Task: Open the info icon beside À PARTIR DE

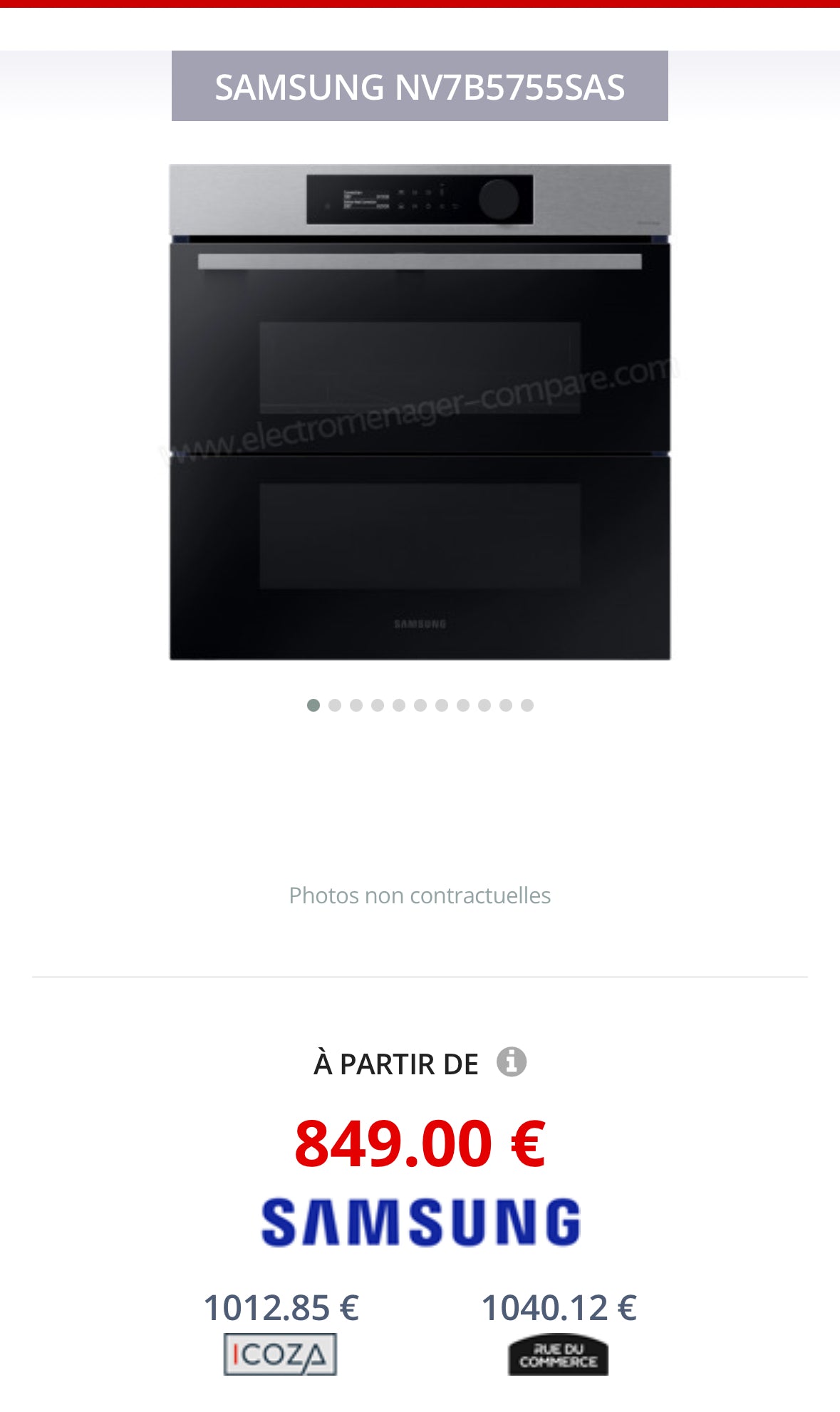Action: tap(511, 1062)
